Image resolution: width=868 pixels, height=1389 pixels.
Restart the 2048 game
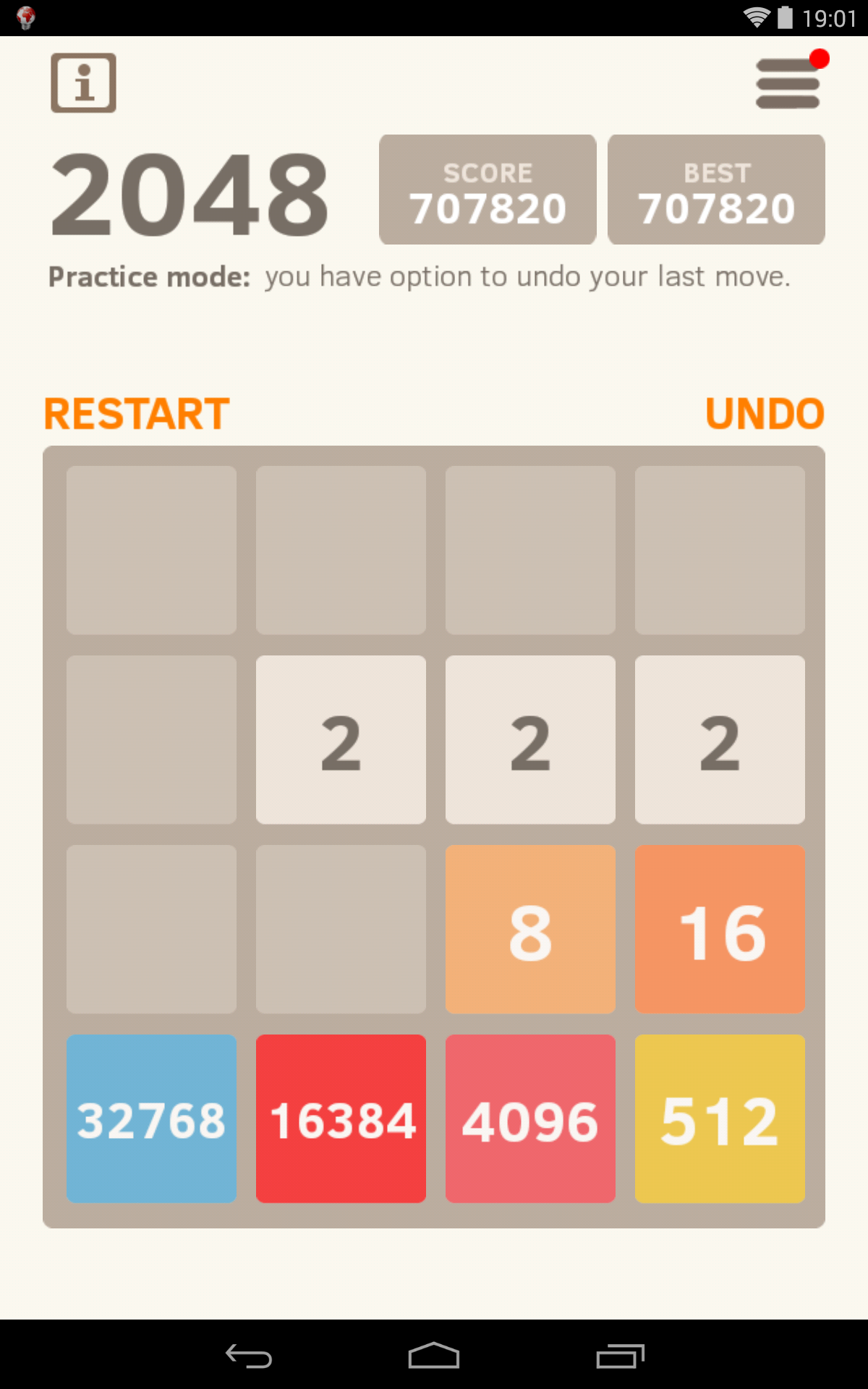(x=137, y=414)
